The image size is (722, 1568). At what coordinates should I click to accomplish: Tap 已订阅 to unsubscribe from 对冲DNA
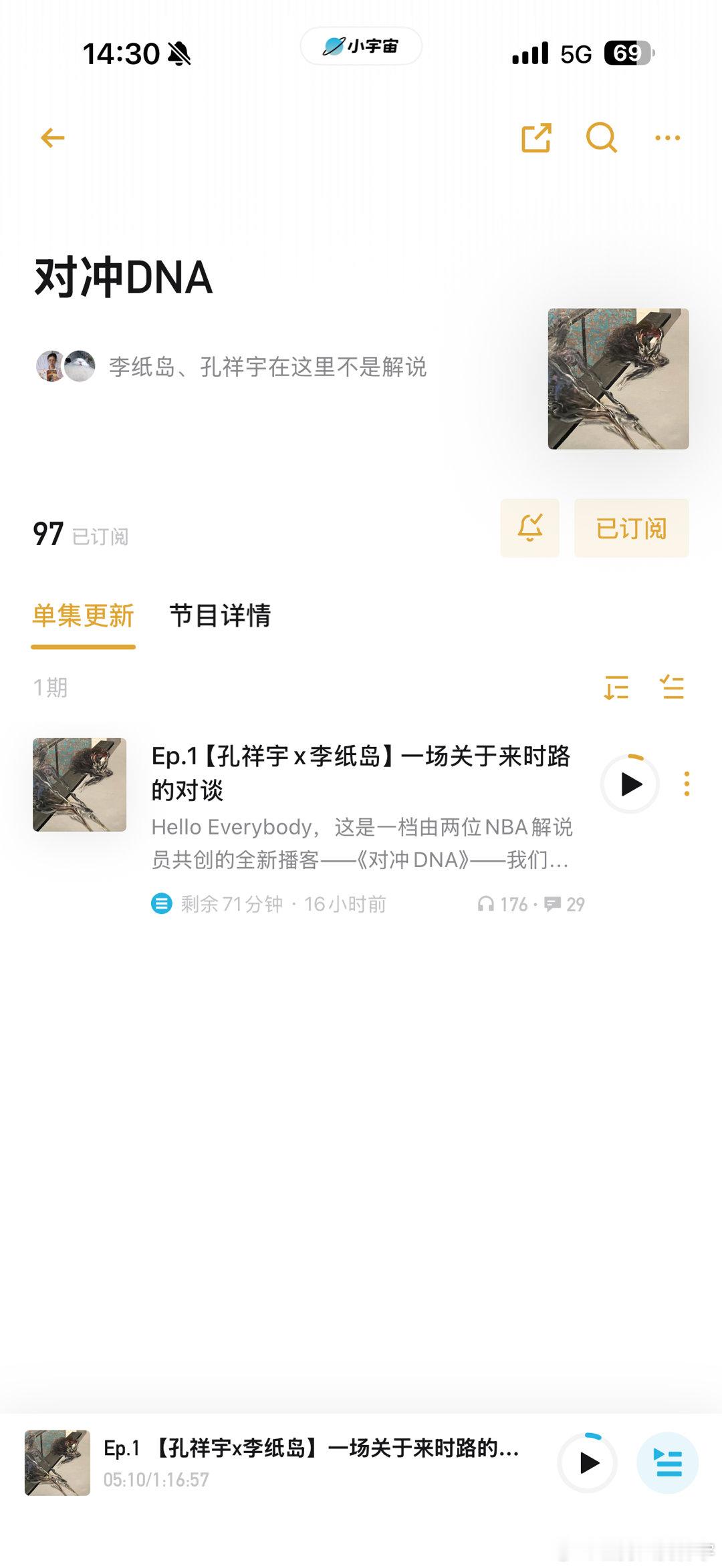coord(630,528)
